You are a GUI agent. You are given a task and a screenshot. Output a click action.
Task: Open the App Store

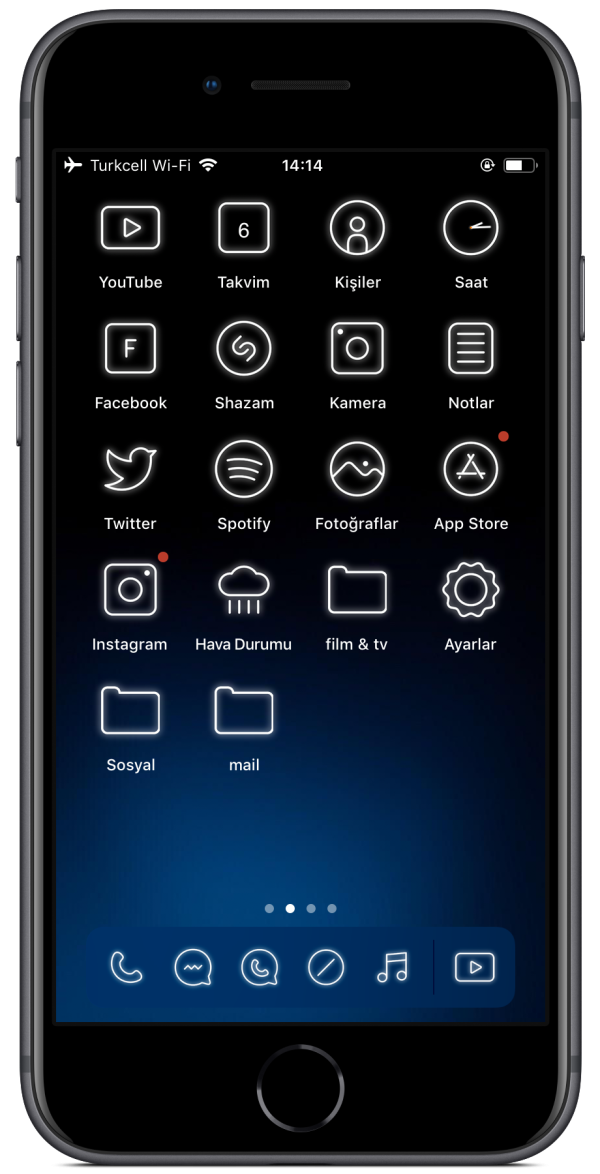point(470,469)
